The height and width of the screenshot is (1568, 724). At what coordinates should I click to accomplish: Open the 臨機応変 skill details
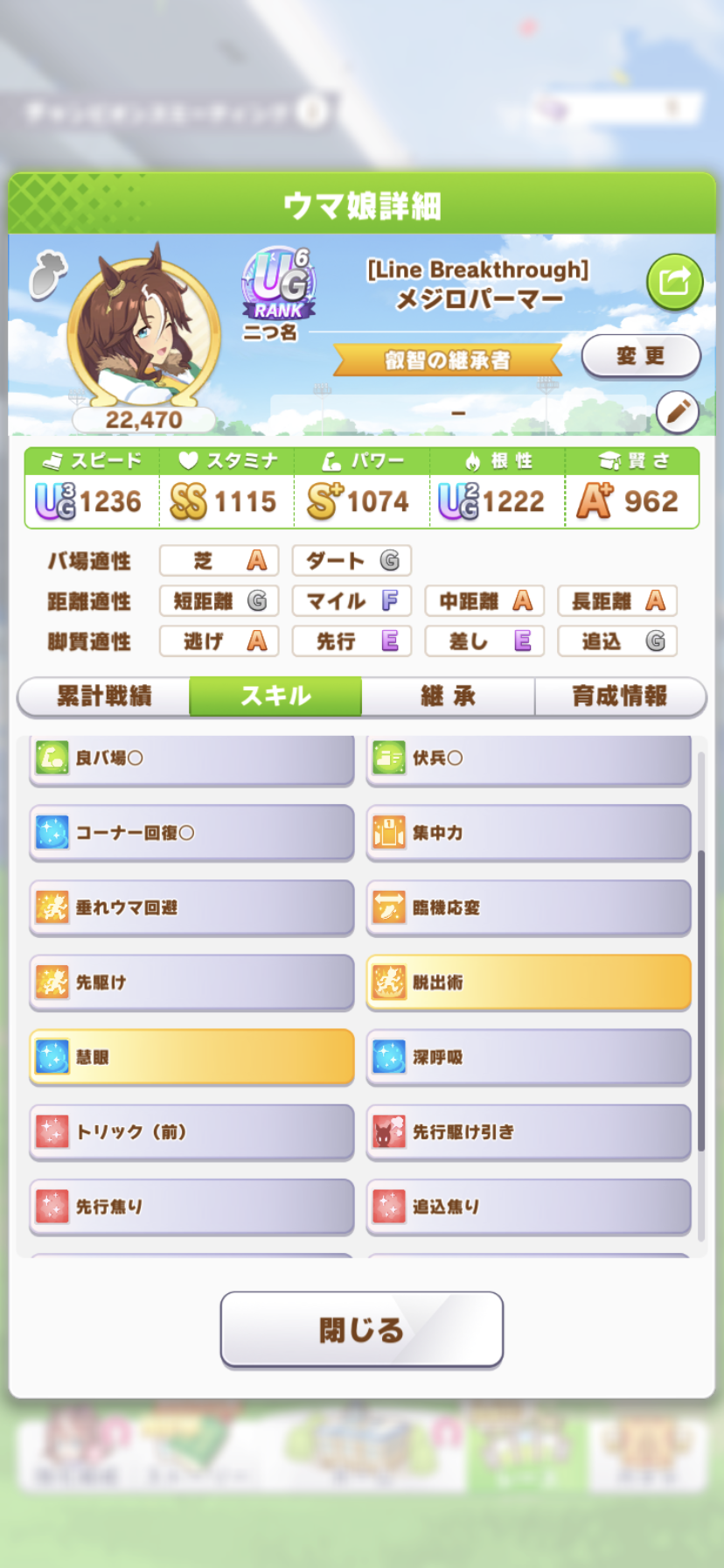tap(528, 907)
